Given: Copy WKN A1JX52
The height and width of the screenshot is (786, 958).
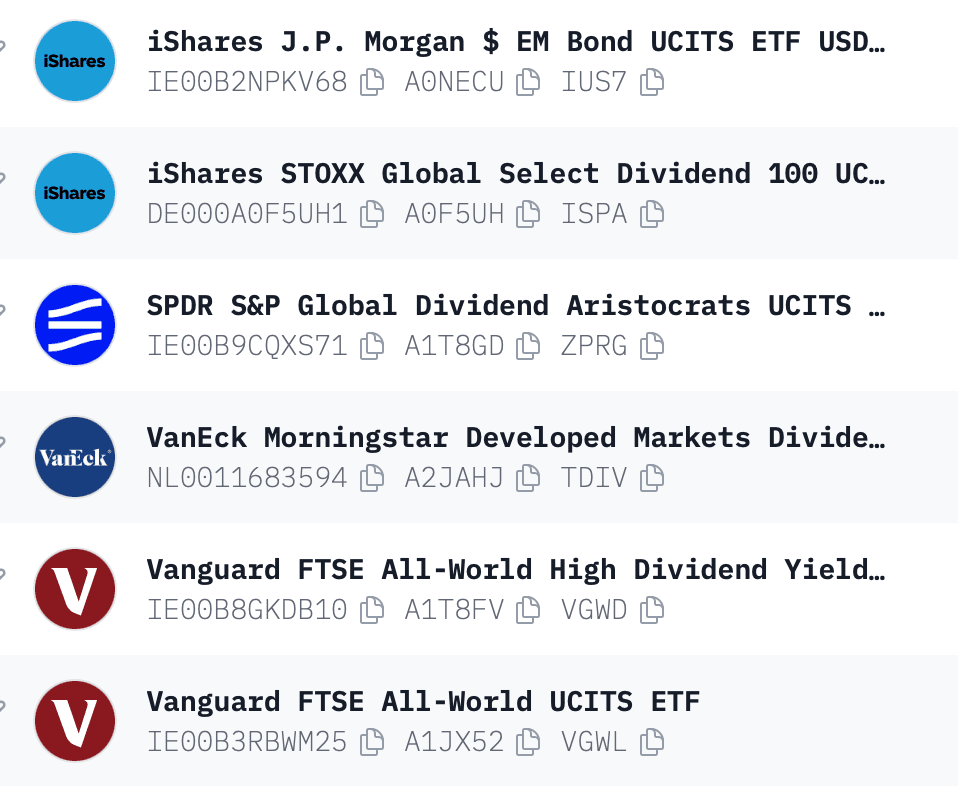Looking at the screenshot, I should pyautogui.click(x=529, y=742).
